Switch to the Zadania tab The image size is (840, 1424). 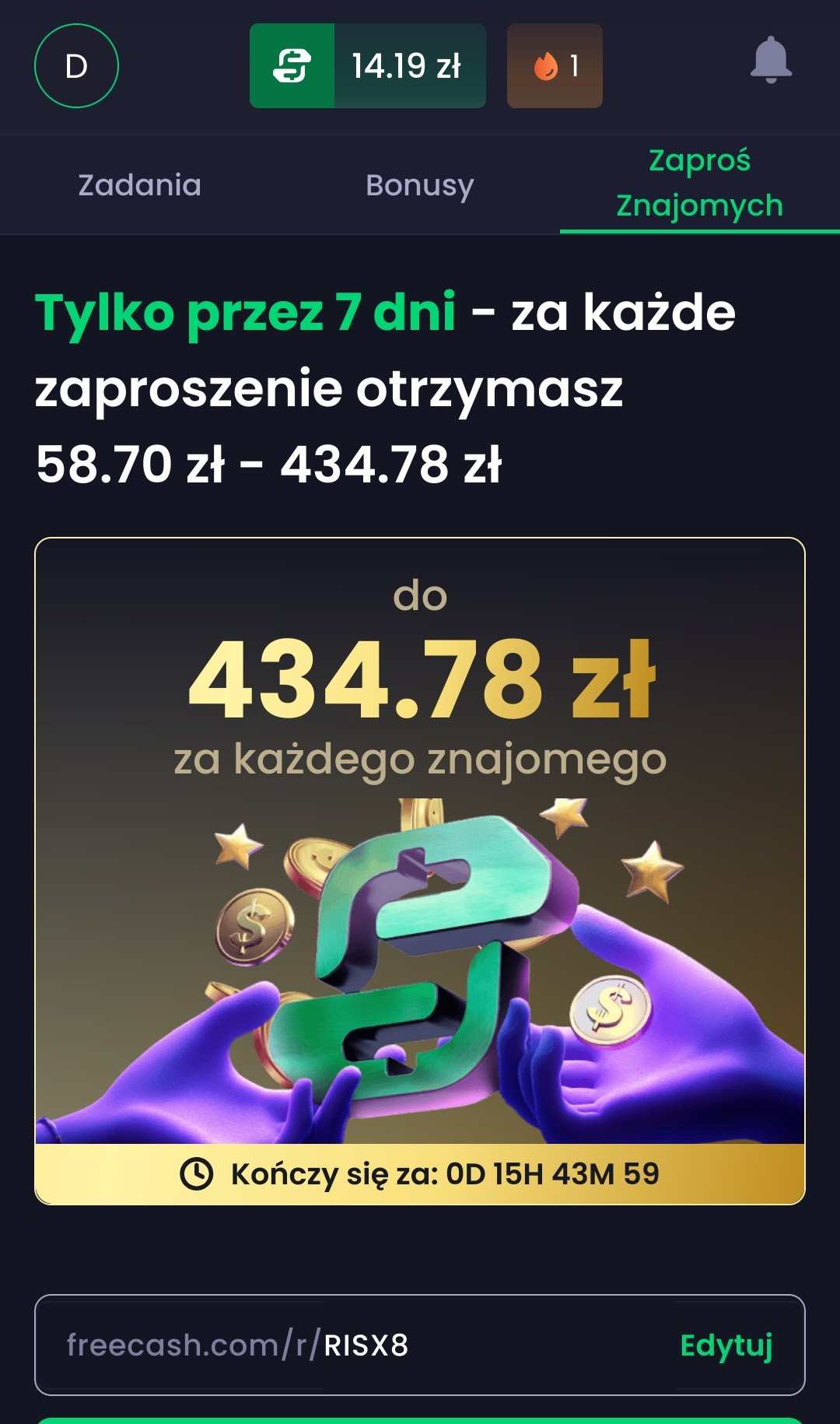coord(140,185)
